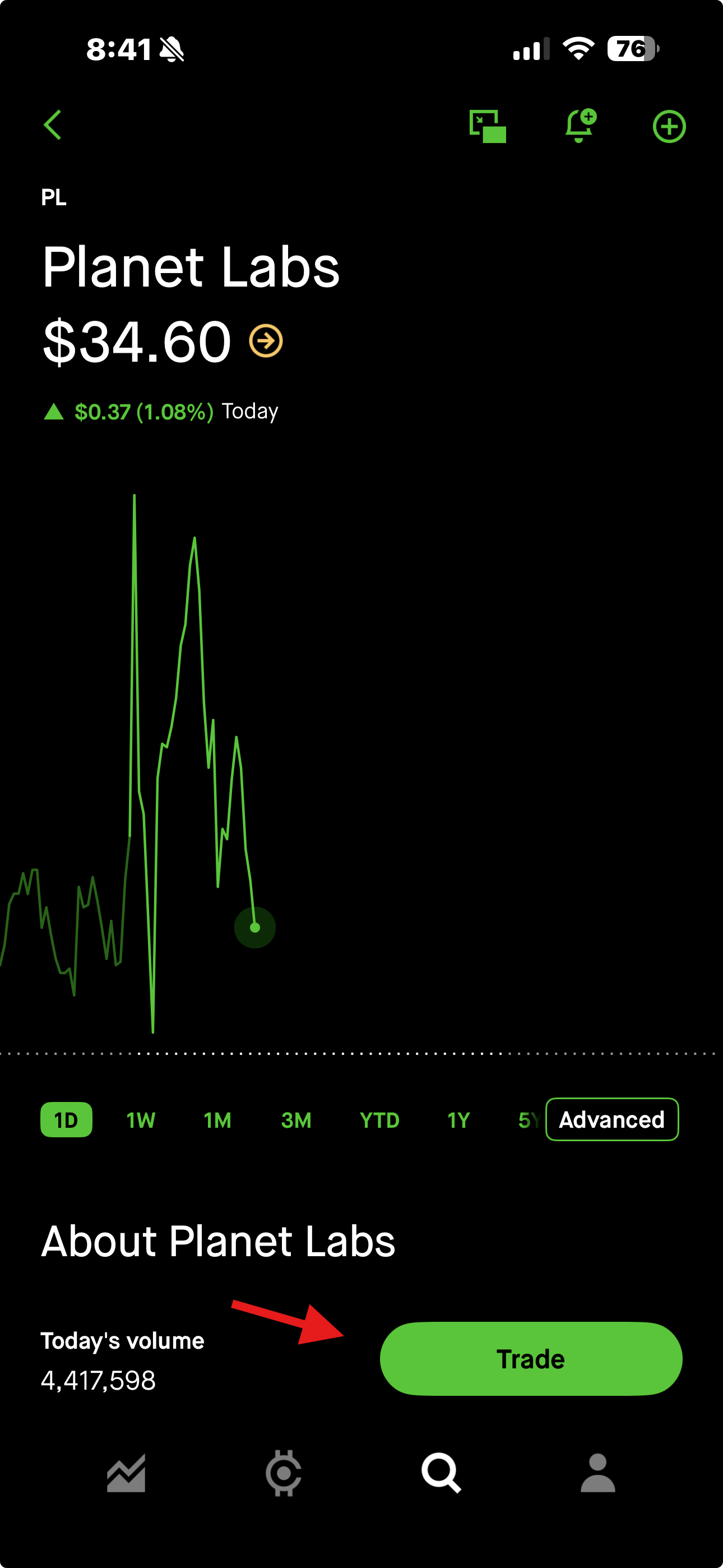Screen dimensions: 723x1568
Task: Enable the 3M chart range
Action: tap(296, 1119)
